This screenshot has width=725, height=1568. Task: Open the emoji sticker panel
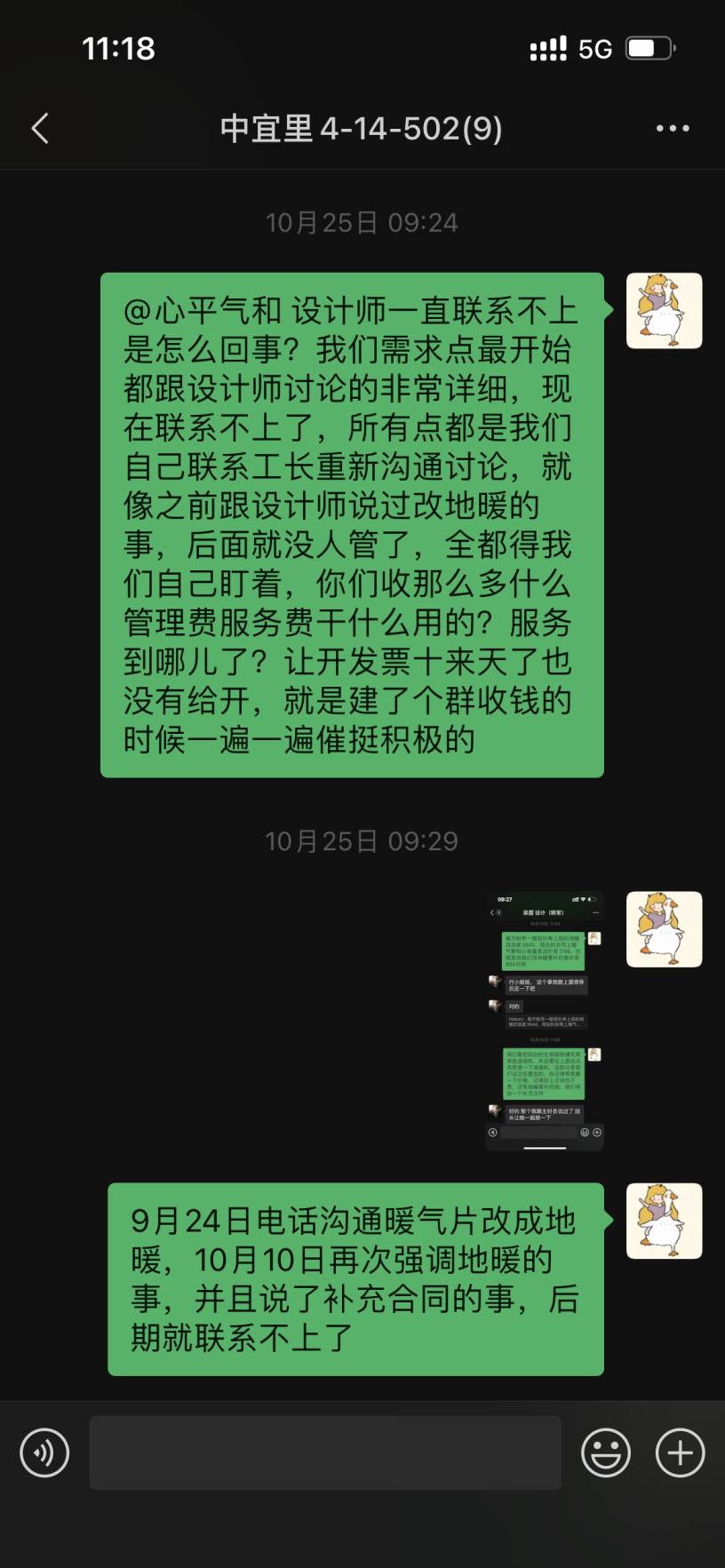pyautogui.click(x=606, y=1453)
